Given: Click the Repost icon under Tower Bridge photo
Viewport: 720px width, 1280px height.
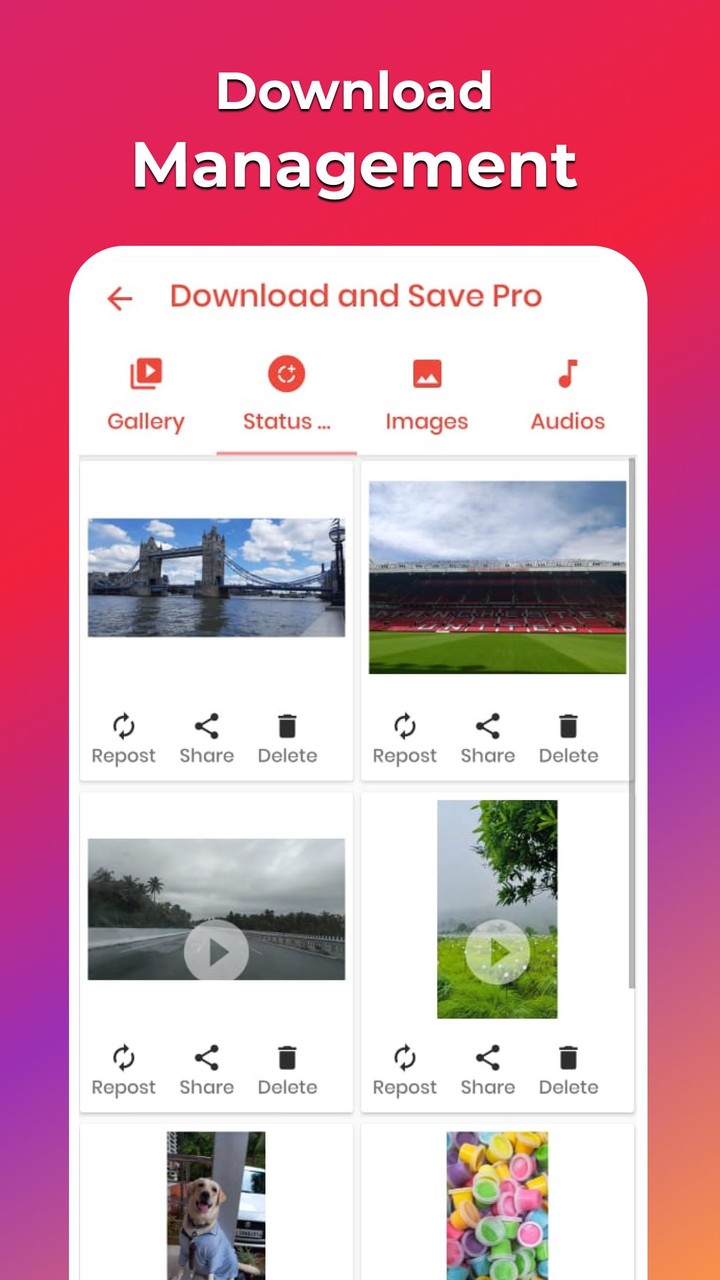Looking at the screenshot, I should coord(123,725).
